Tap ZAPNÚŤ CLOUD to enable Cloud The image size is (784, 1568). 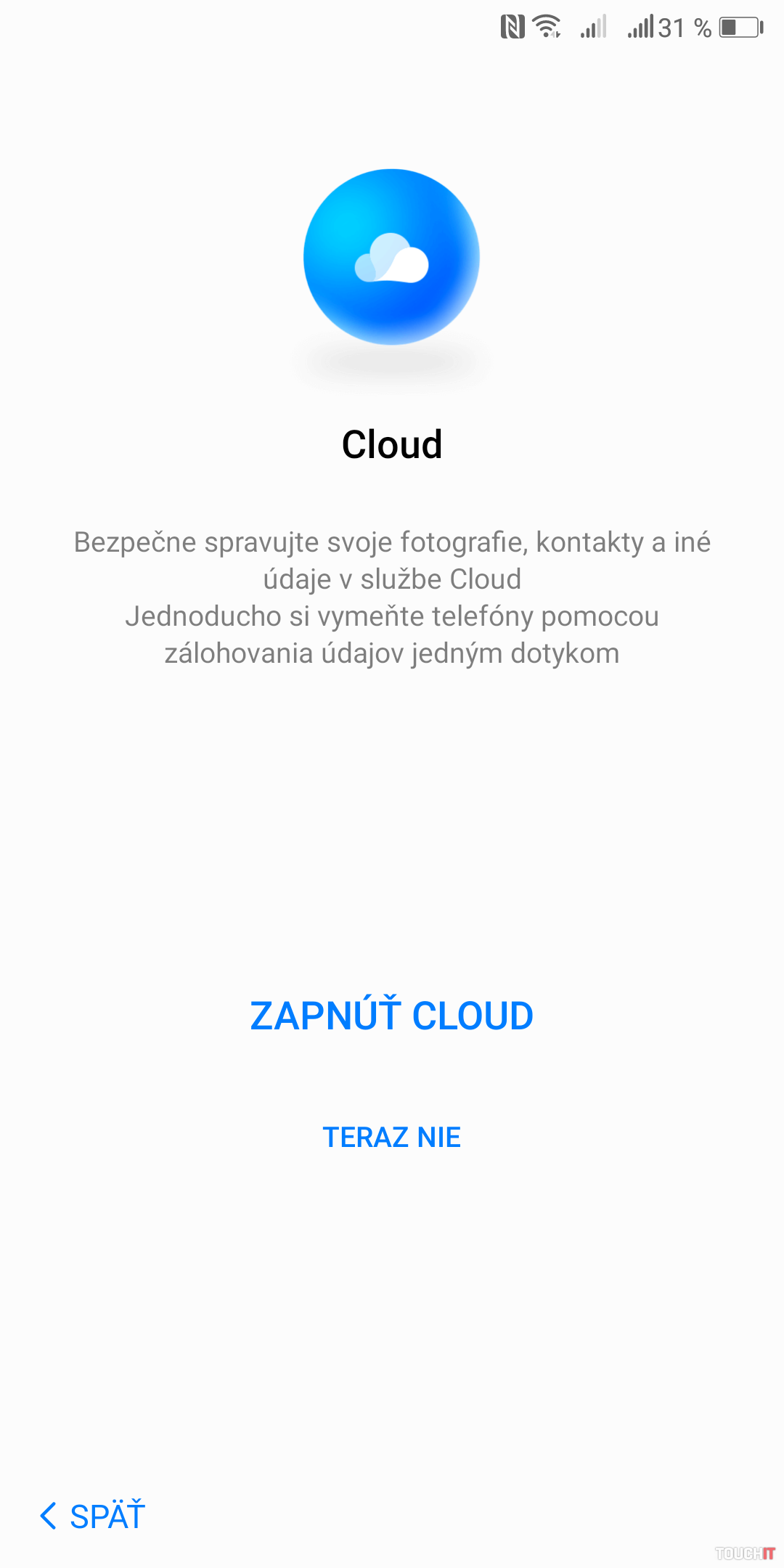click(392, 1016)
